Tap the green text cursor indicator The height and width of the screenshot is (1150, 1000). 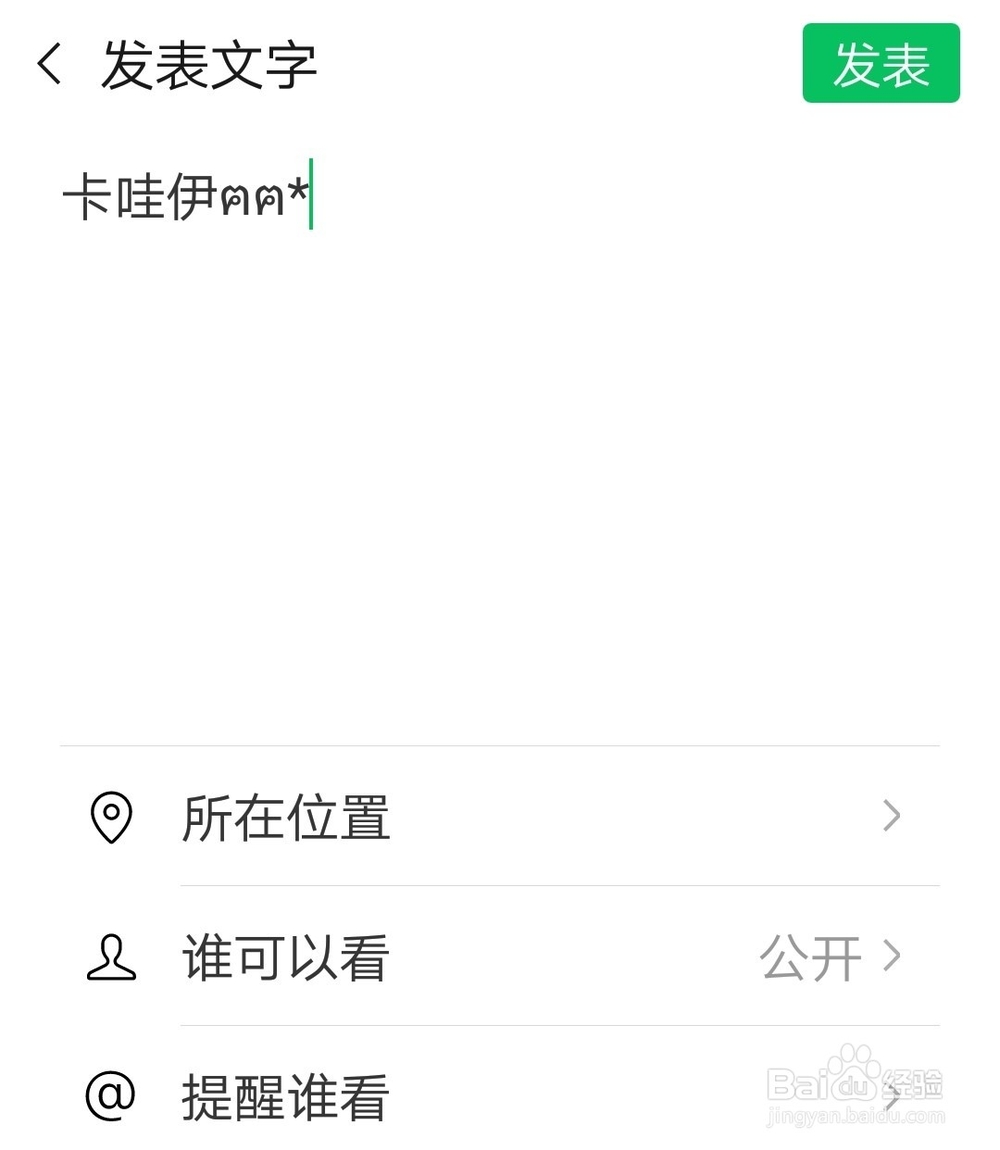coord(311,197)
